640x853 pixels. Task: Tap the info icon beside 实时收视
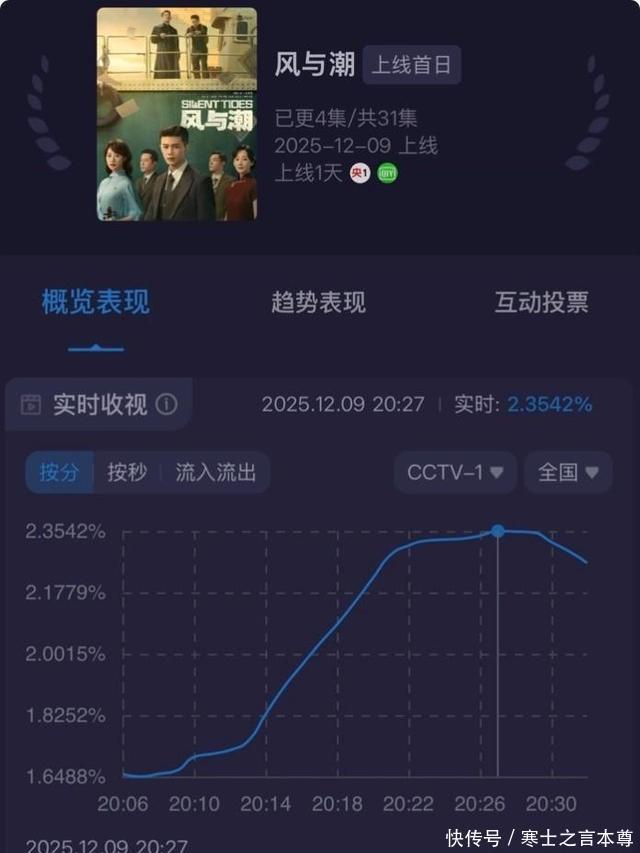pyautogui.click(x=167, y=404)
